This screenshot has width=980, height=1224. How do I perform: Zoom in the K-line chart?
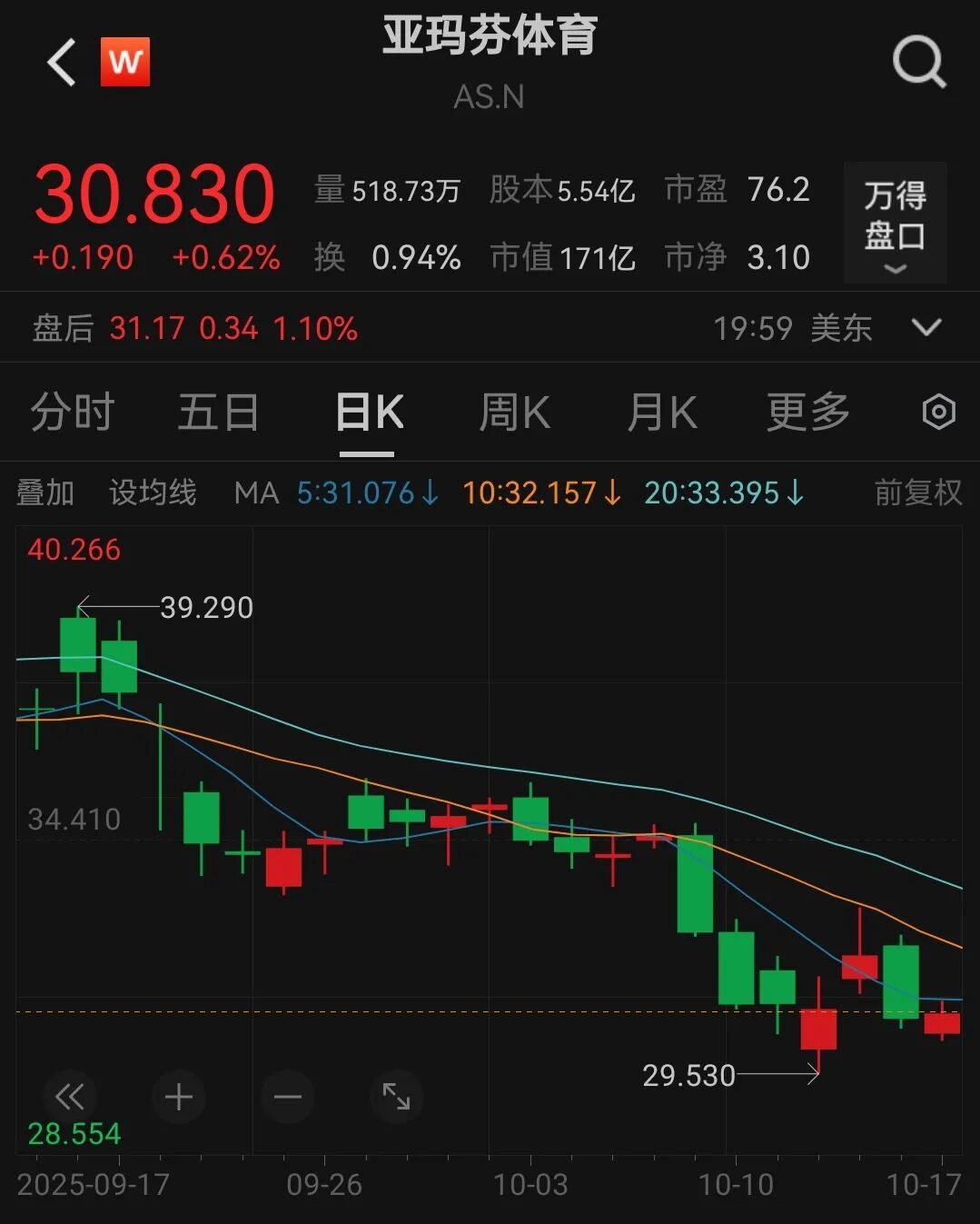(x=179, y=1097)
